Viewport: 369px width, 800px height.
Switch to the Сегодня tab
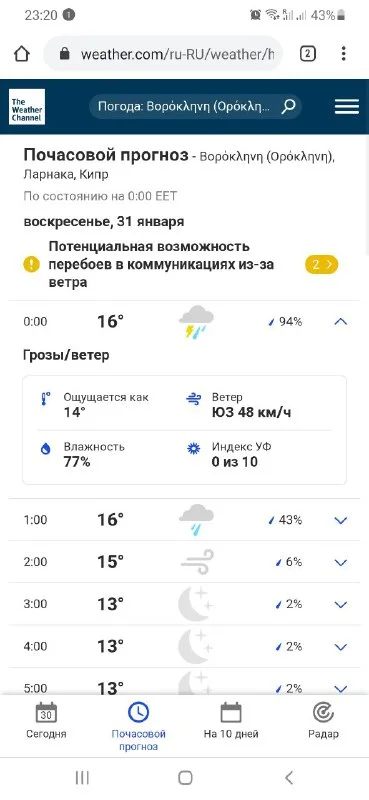(46, 721)
